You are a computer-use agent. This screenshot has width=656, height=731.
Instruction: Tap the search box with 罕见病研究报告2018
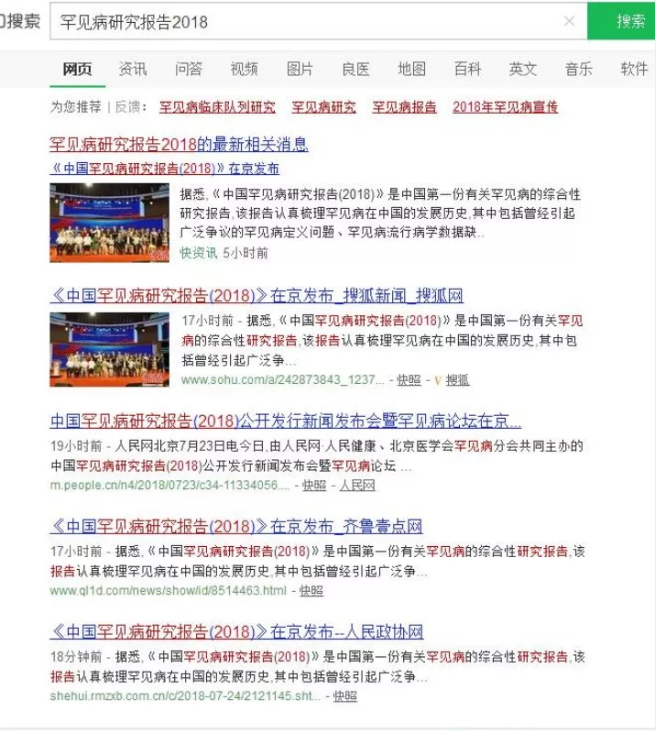pos(300,21)
